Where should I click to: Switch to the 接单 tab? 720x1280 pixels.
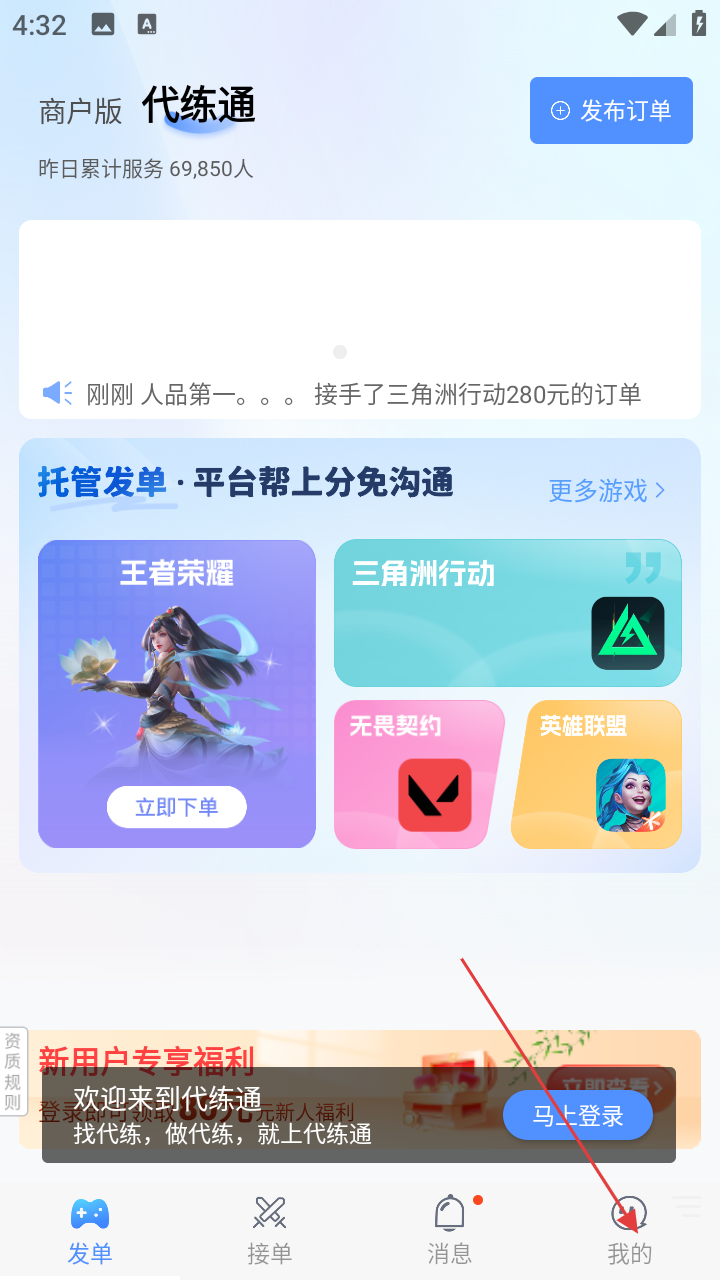[x=269, y=1231]
